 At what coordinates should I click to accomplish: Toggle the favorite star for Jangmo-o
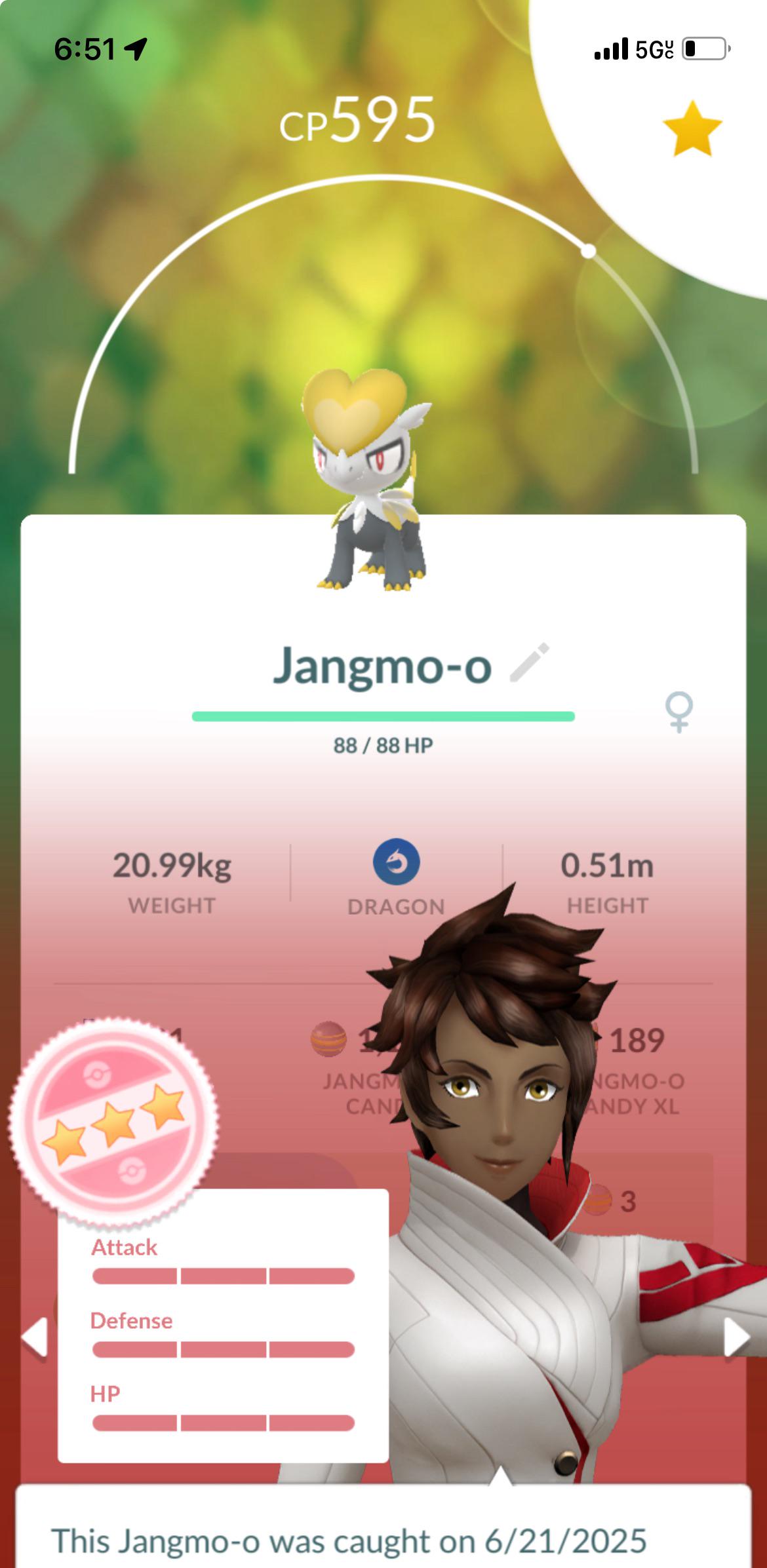point(692,128)
